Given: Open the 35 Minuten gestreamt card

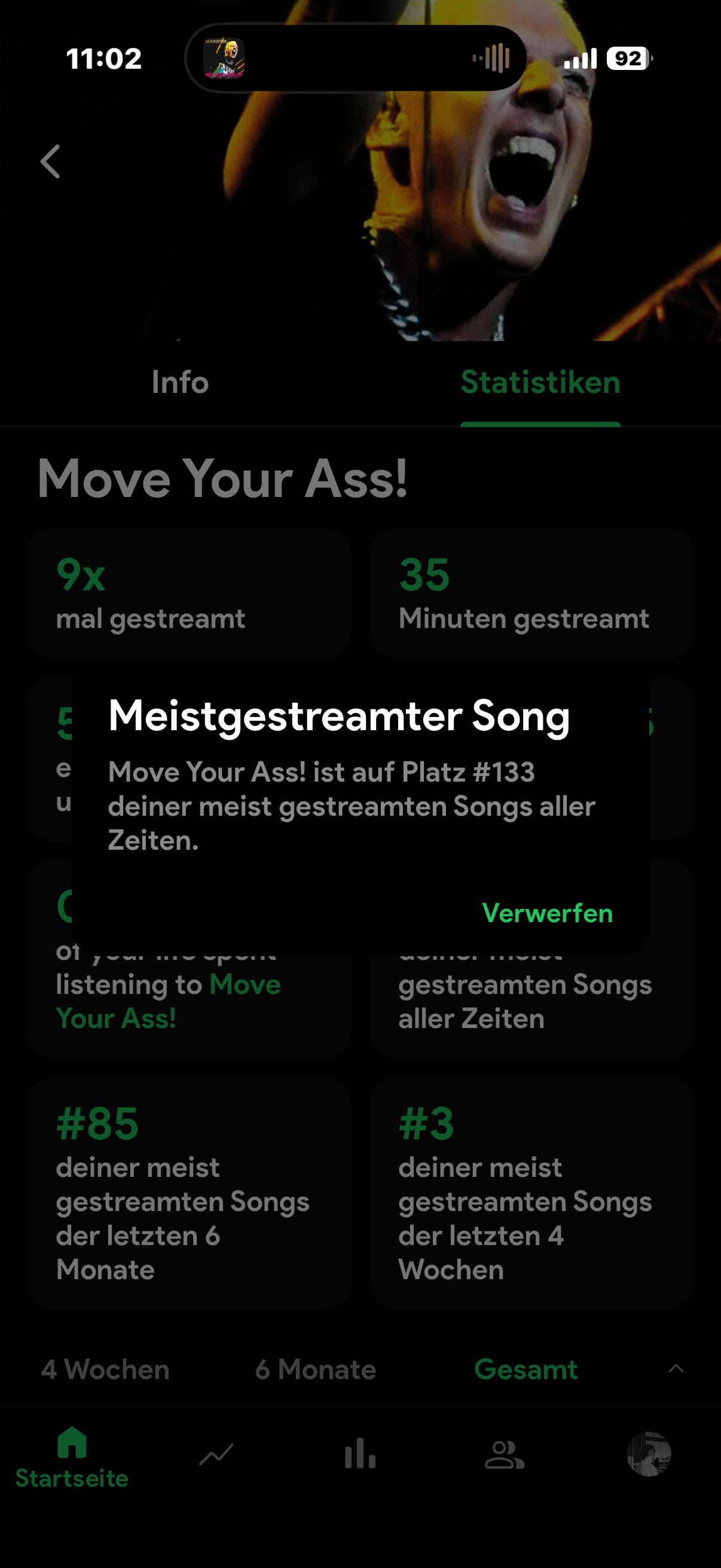Looking at the screenshot, I should [531, 593].
